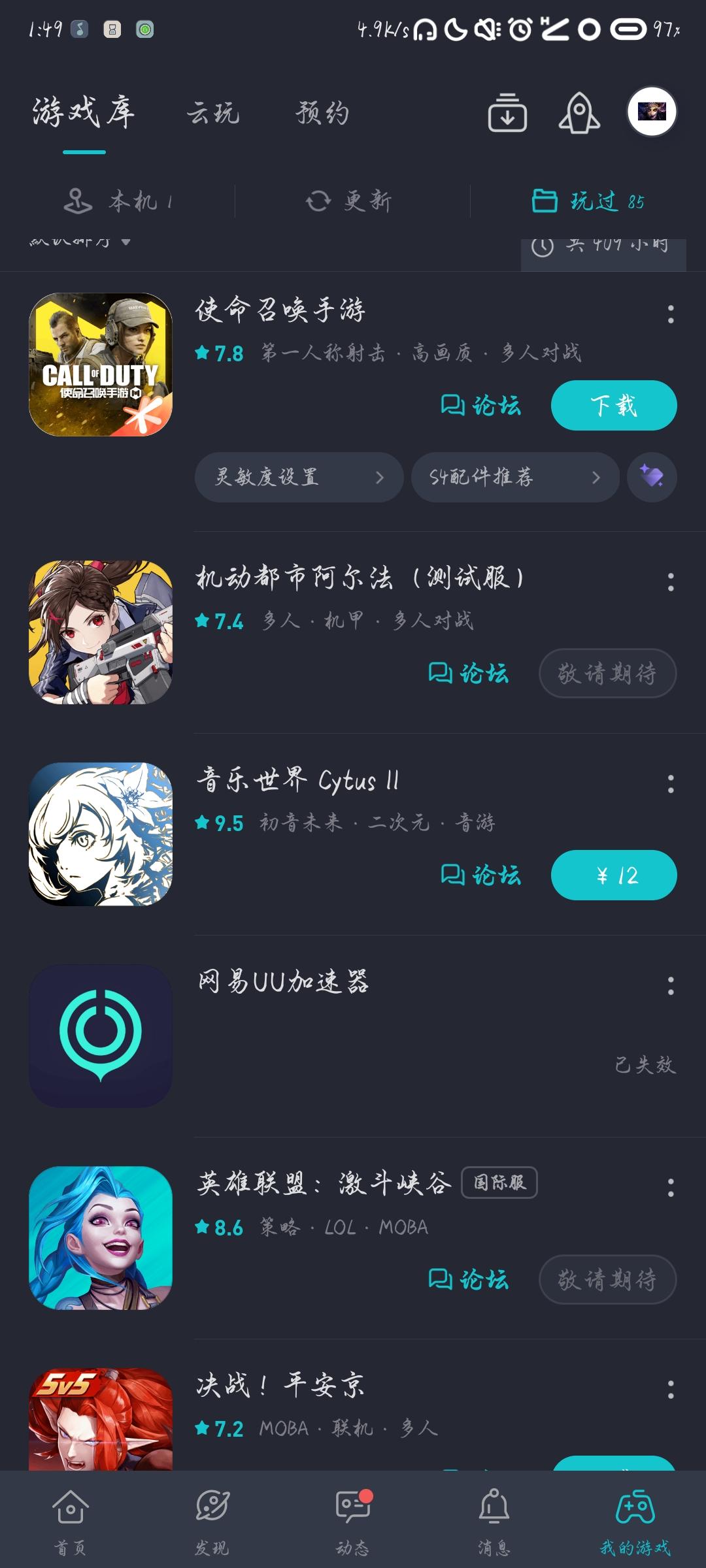
Task: Open the 论坛 forum for 机动都市阿尔法
Action: (470, 674)
